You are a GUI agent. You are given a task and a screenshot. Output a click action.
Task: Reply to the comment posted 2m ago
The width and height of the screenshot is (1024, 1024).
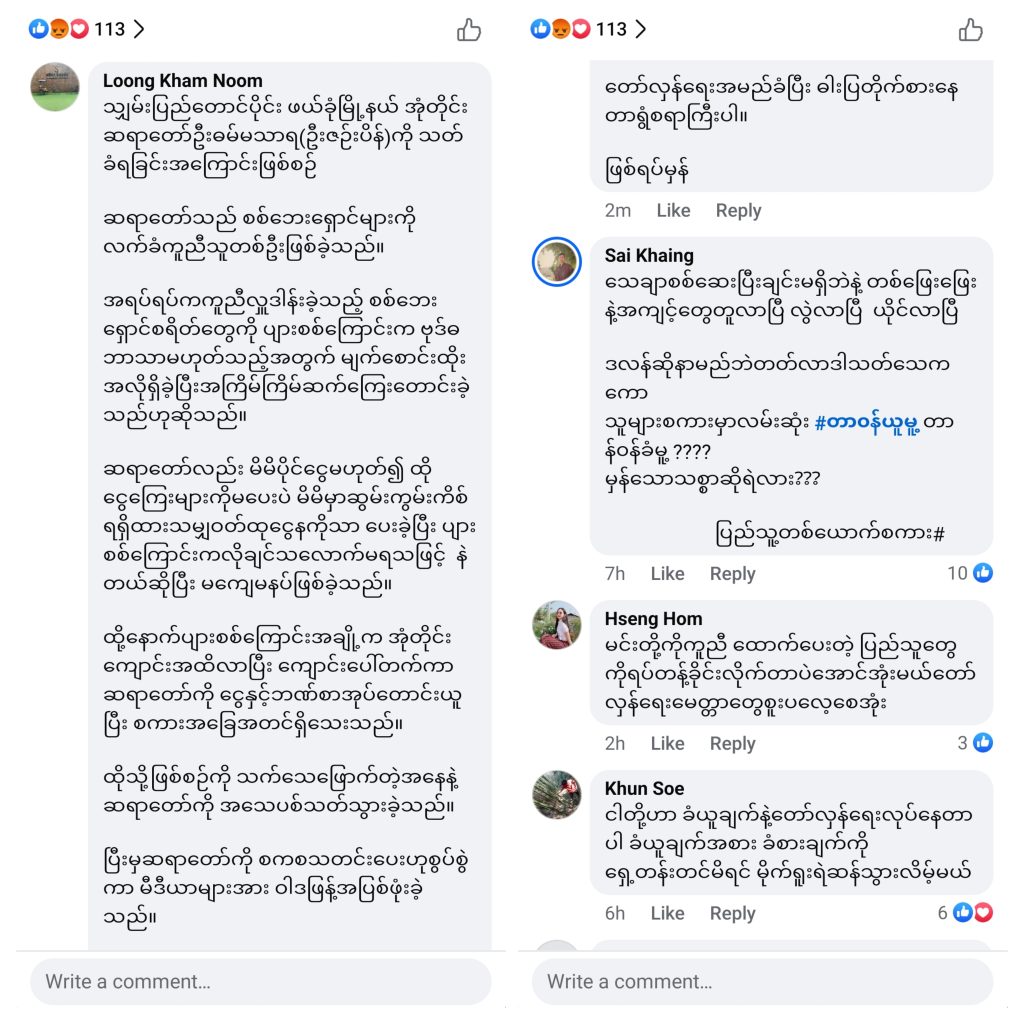click(x=738, y=211)
